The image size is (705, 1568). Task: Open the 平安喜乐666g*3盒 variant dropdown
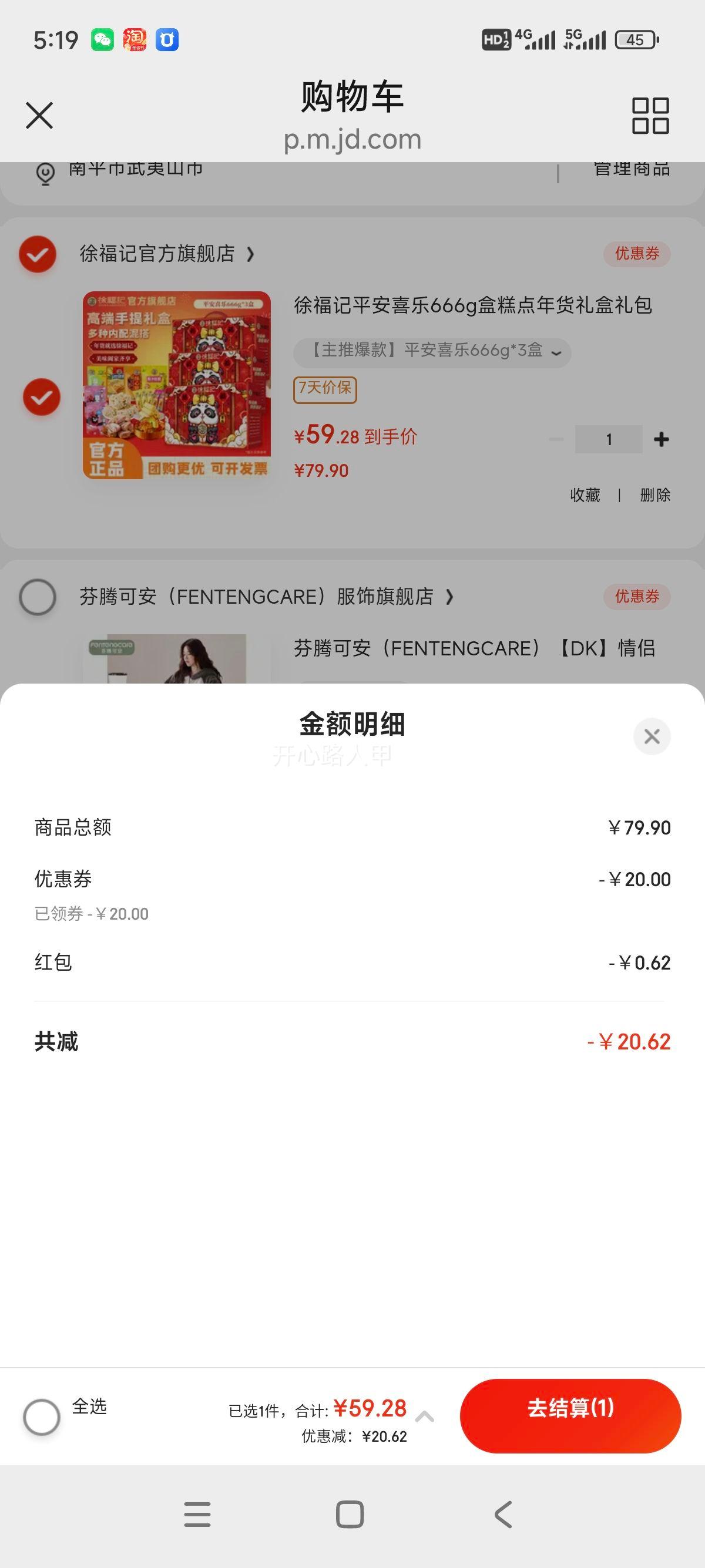[431, 352]
